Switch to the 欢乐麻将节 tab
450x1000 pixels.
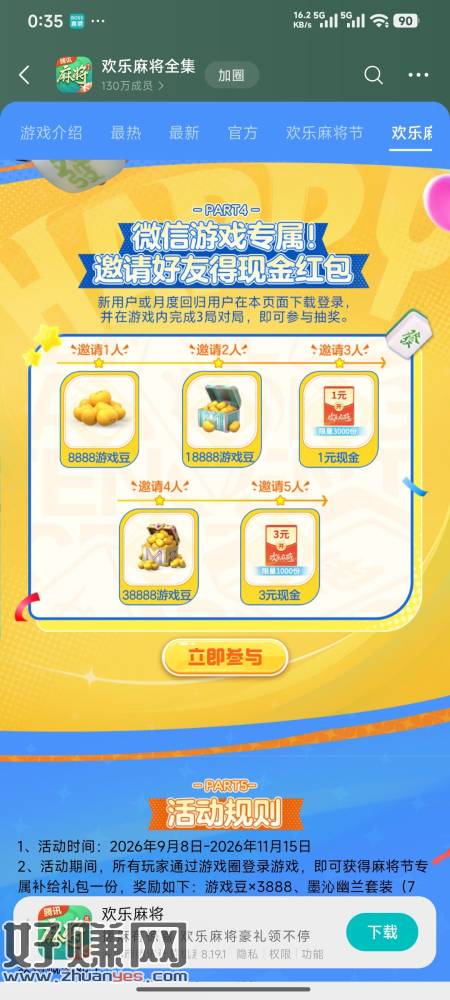pos(324,133)
